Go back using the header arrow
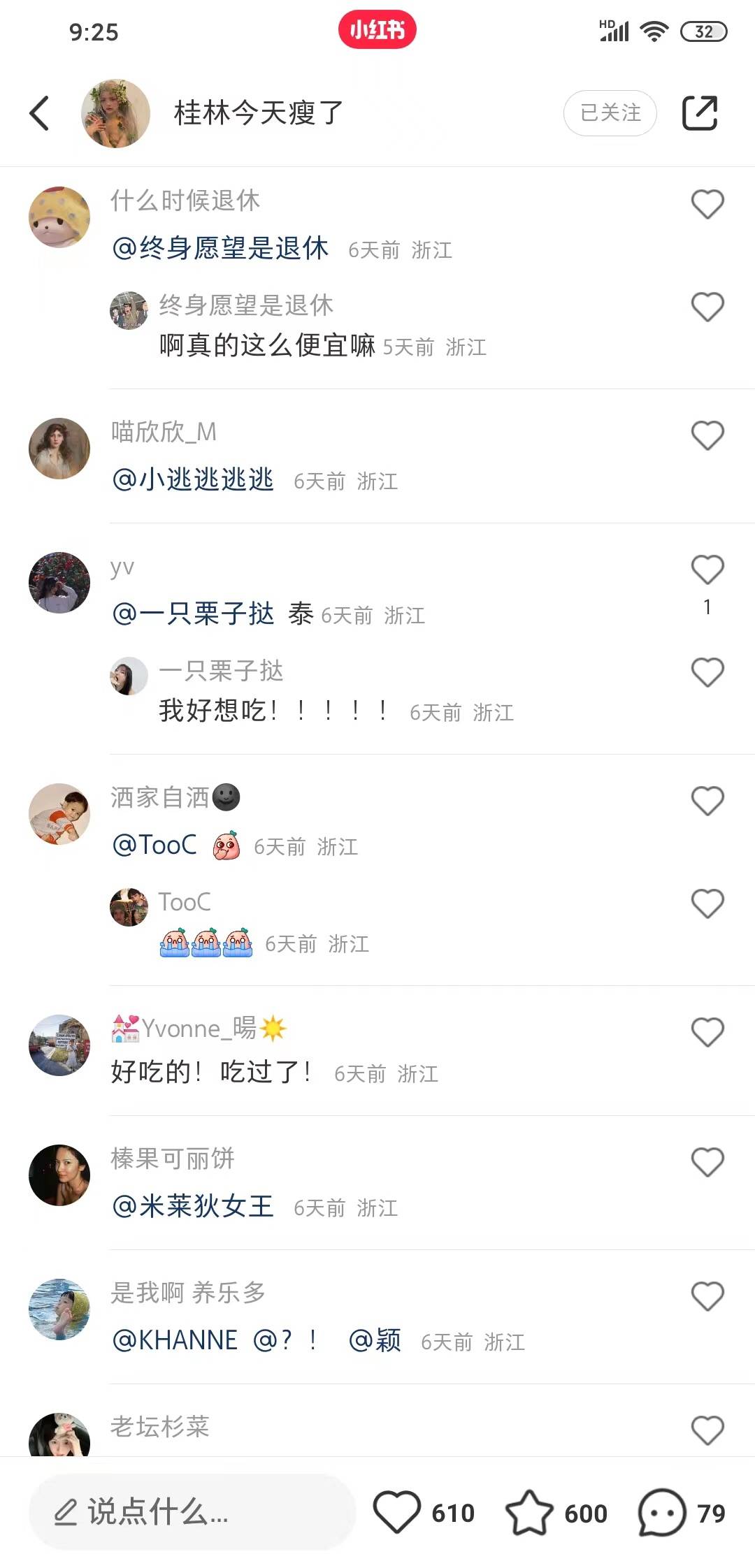Screen dimensions: 755x1568 point(39,113)
